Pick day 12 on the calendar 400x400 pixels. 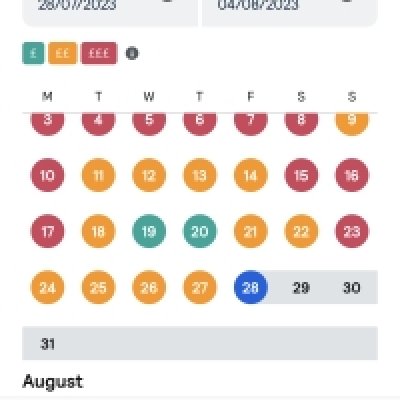pos(149,175)
